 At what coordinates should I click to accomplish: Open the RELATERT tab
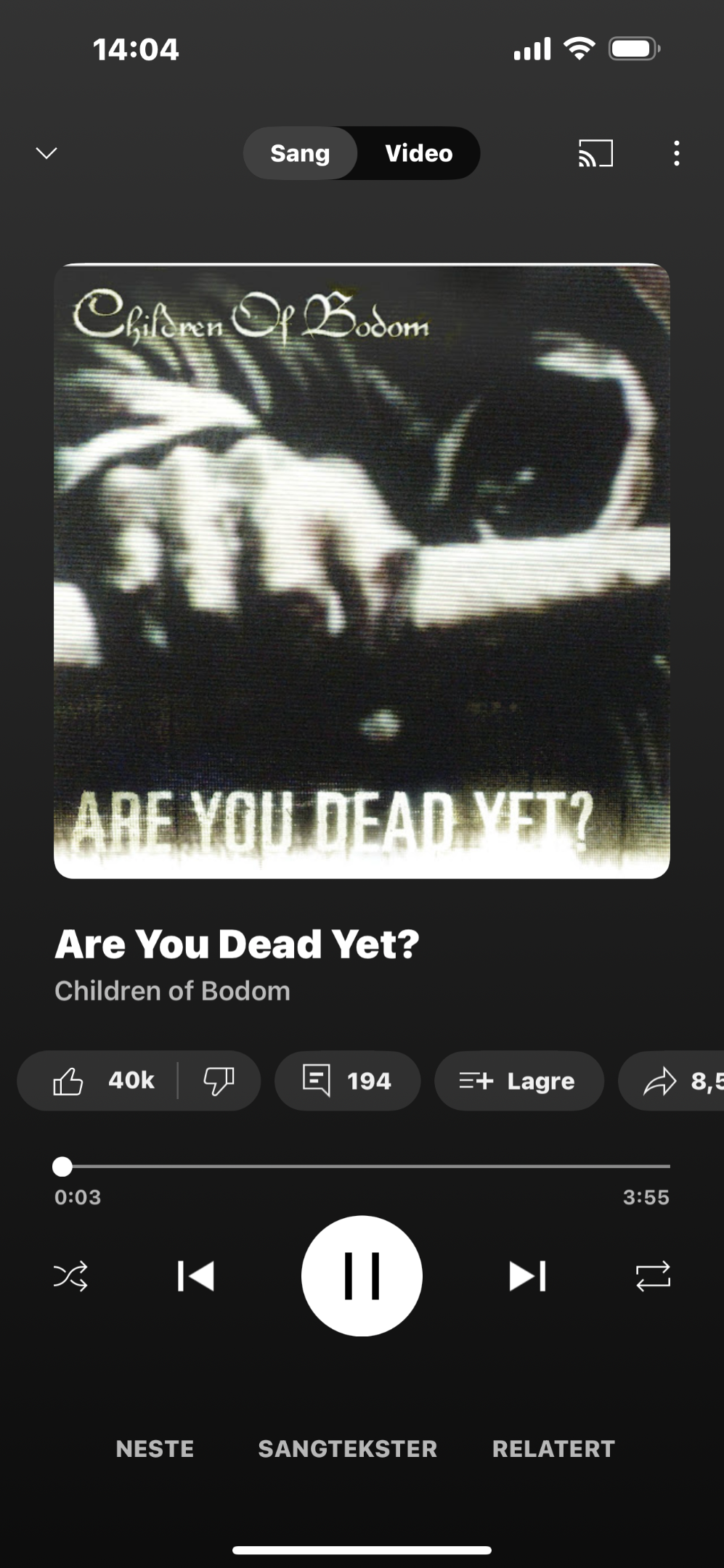553,1449
